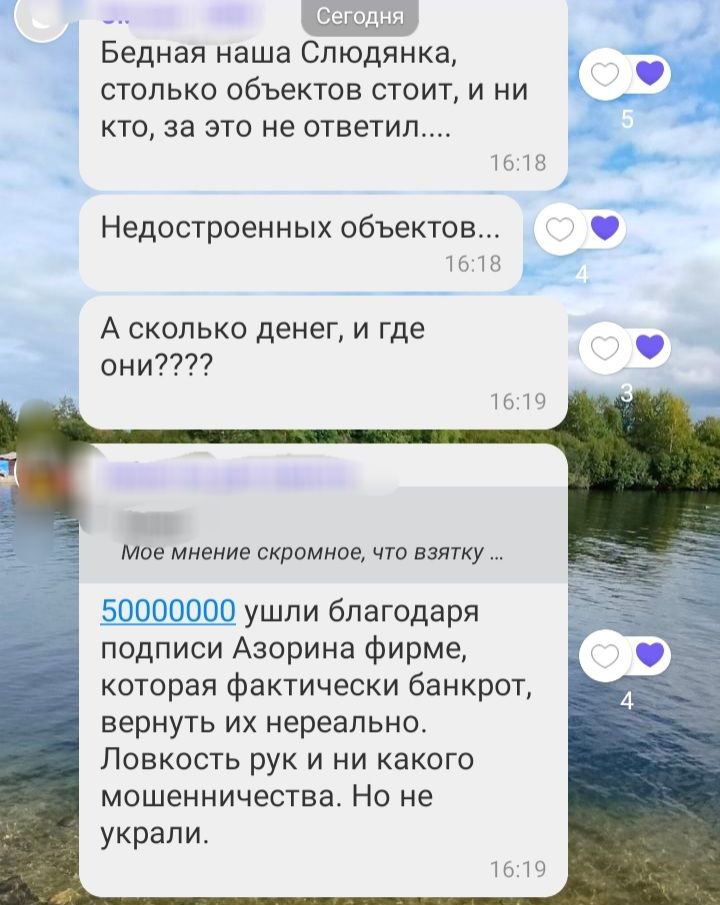720x905 pixels.
Task: Open quoted reply Мое мнение скромное
Action: click(x=312, y=553)
